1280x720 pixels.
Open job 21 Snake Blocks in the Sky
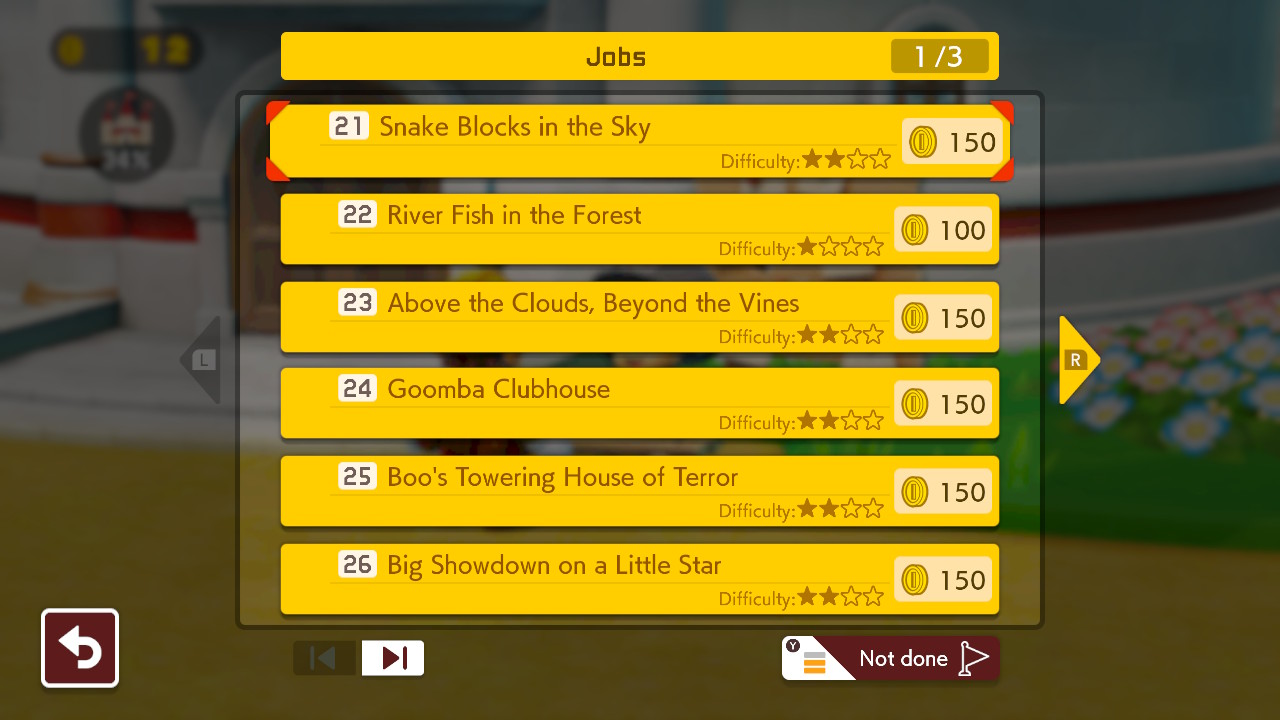(x=640, y=141)
